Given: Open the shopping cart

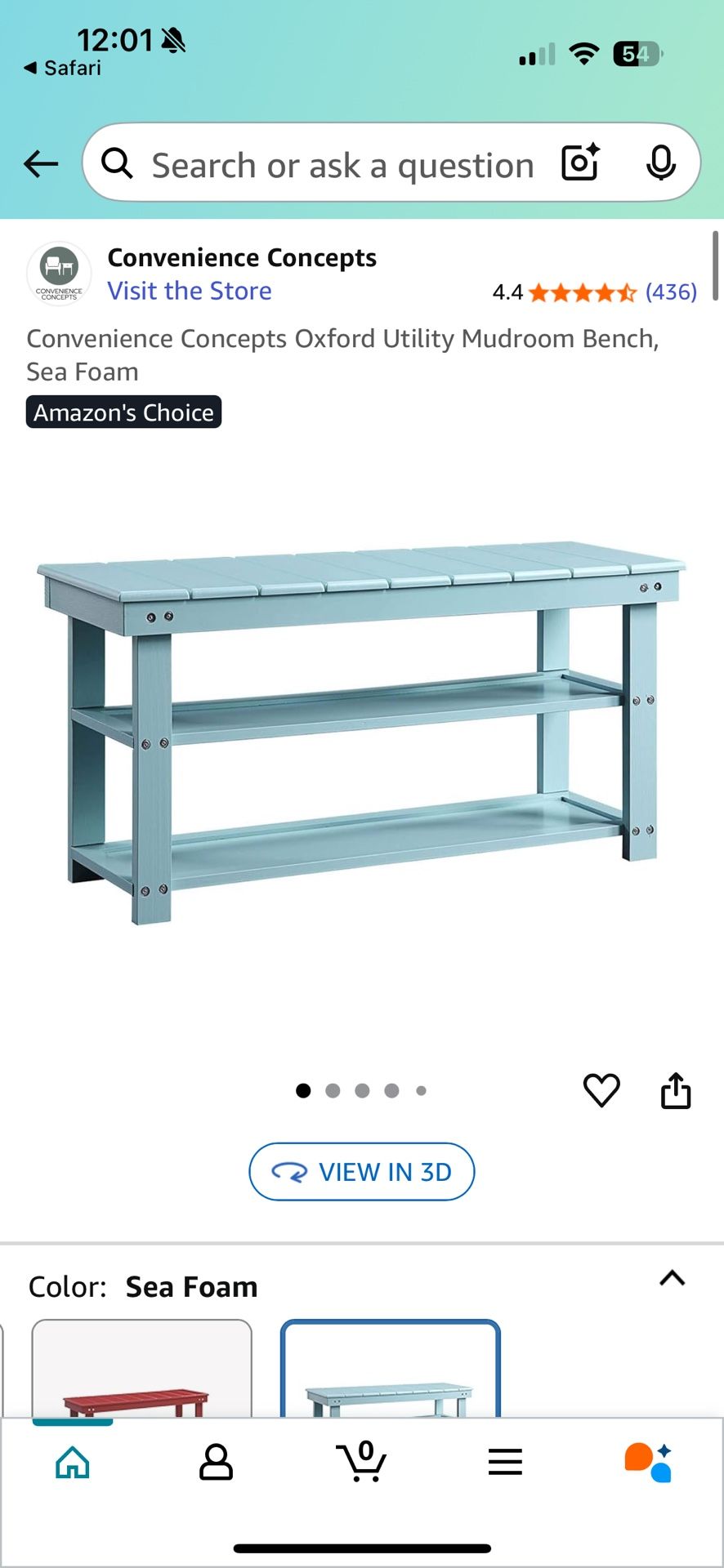Looking at the screenshot, I should point(362,1462).
